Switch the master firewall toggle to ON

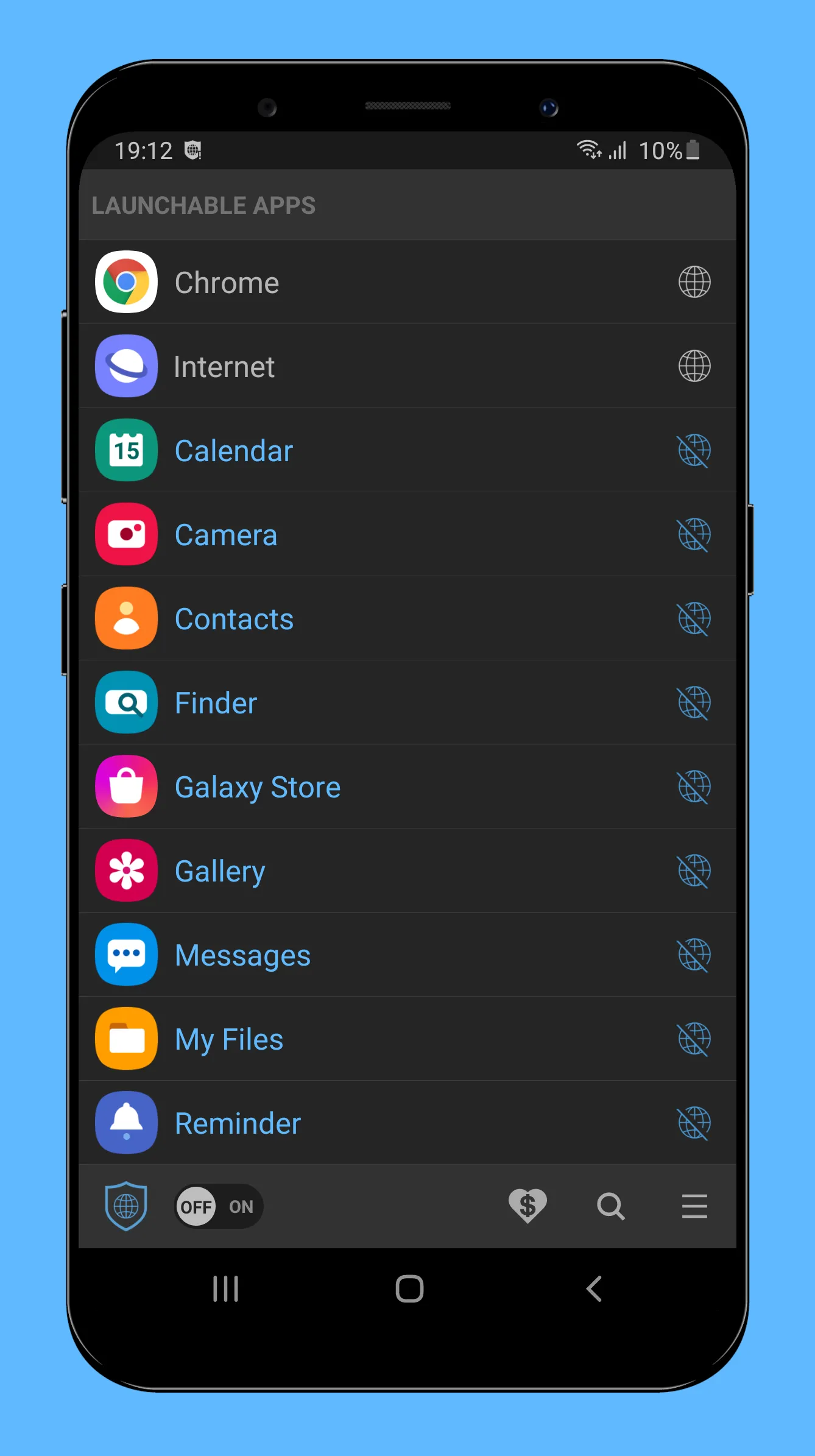pyautogui.click(x=241, y=1207)
